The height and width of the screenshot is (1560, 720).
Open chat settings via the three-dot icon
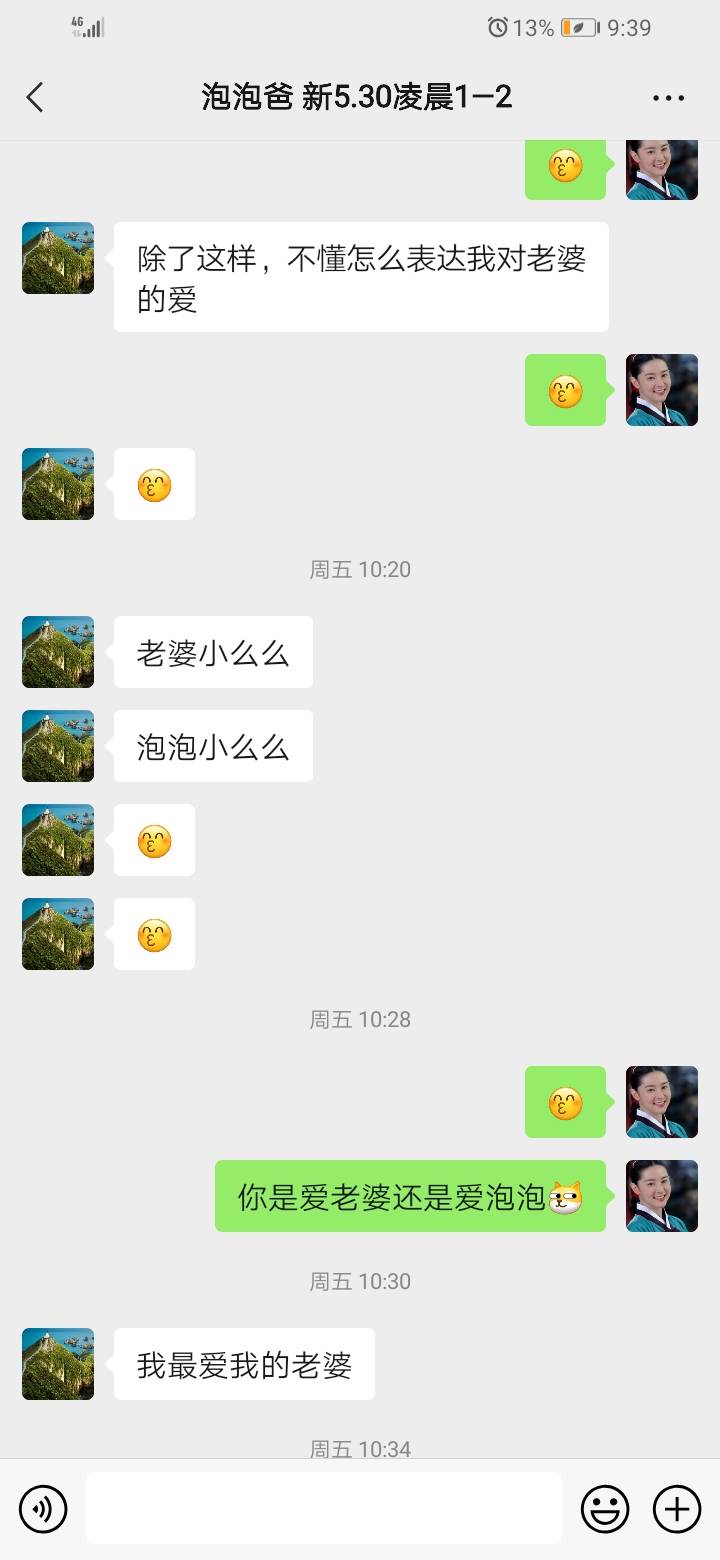click(x=667, y=97)
